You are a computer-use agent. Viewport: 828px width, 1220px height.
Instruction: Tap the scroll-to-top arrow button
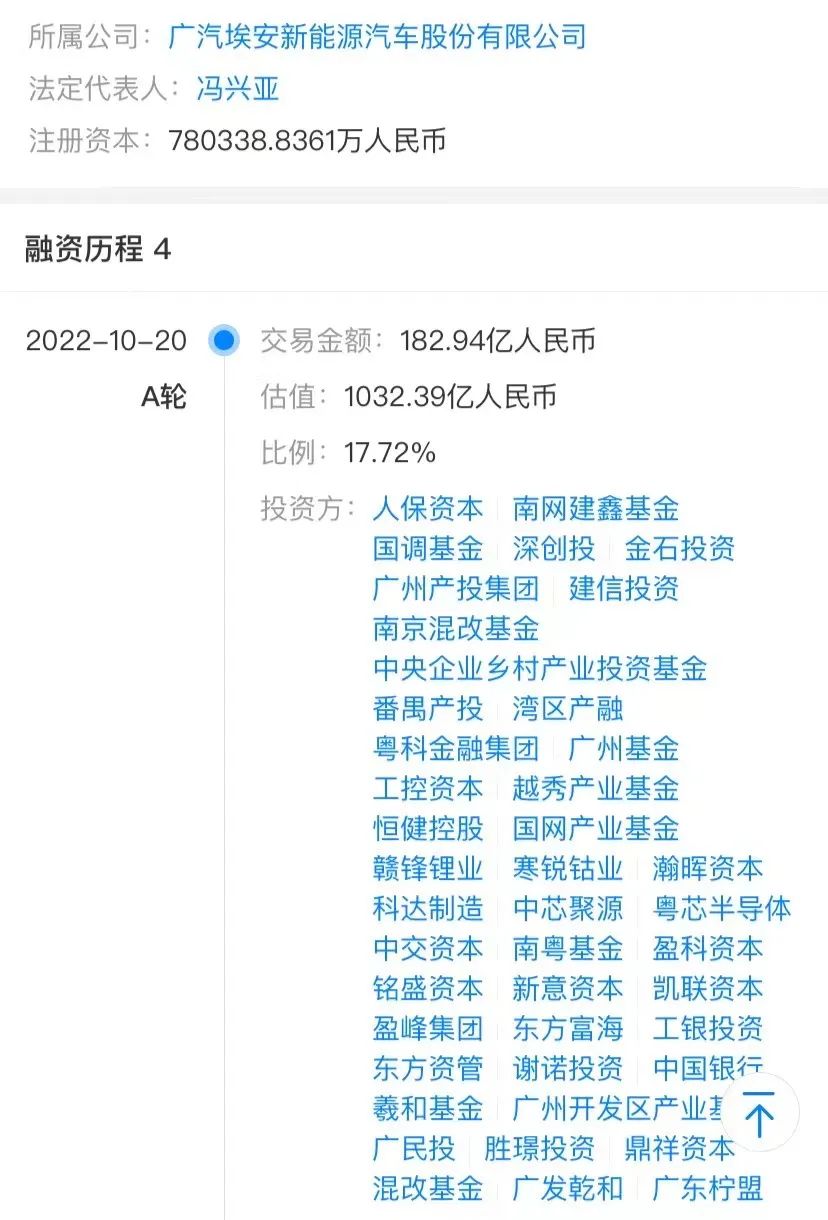point(759,1113)
